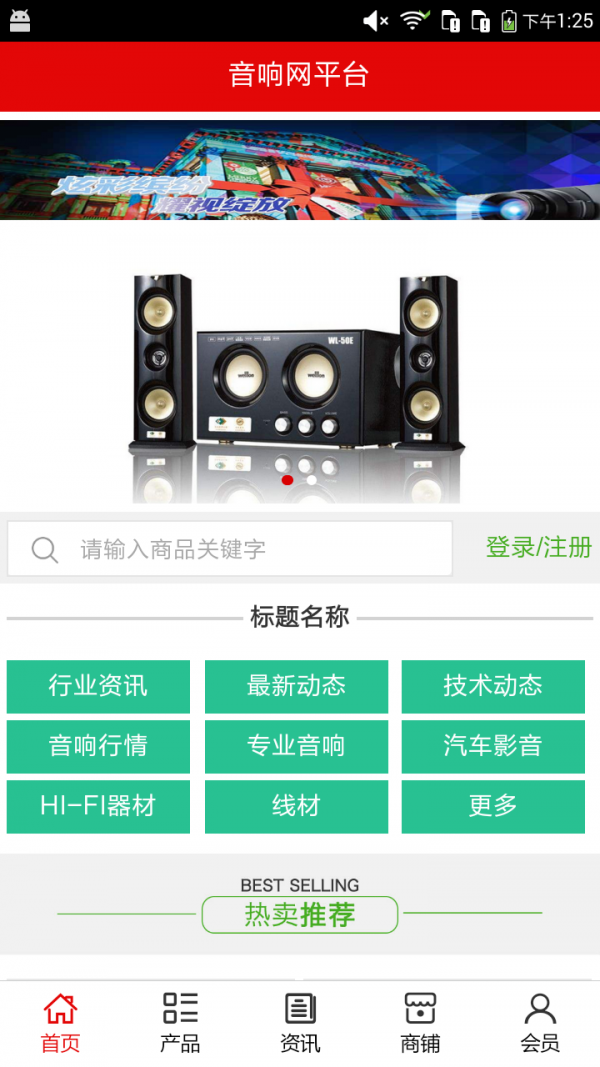This screenshot has width=600, height=1067.
Task: Open the projector advertisement banner
Action: pyautogui.click(x=300, y=170)
